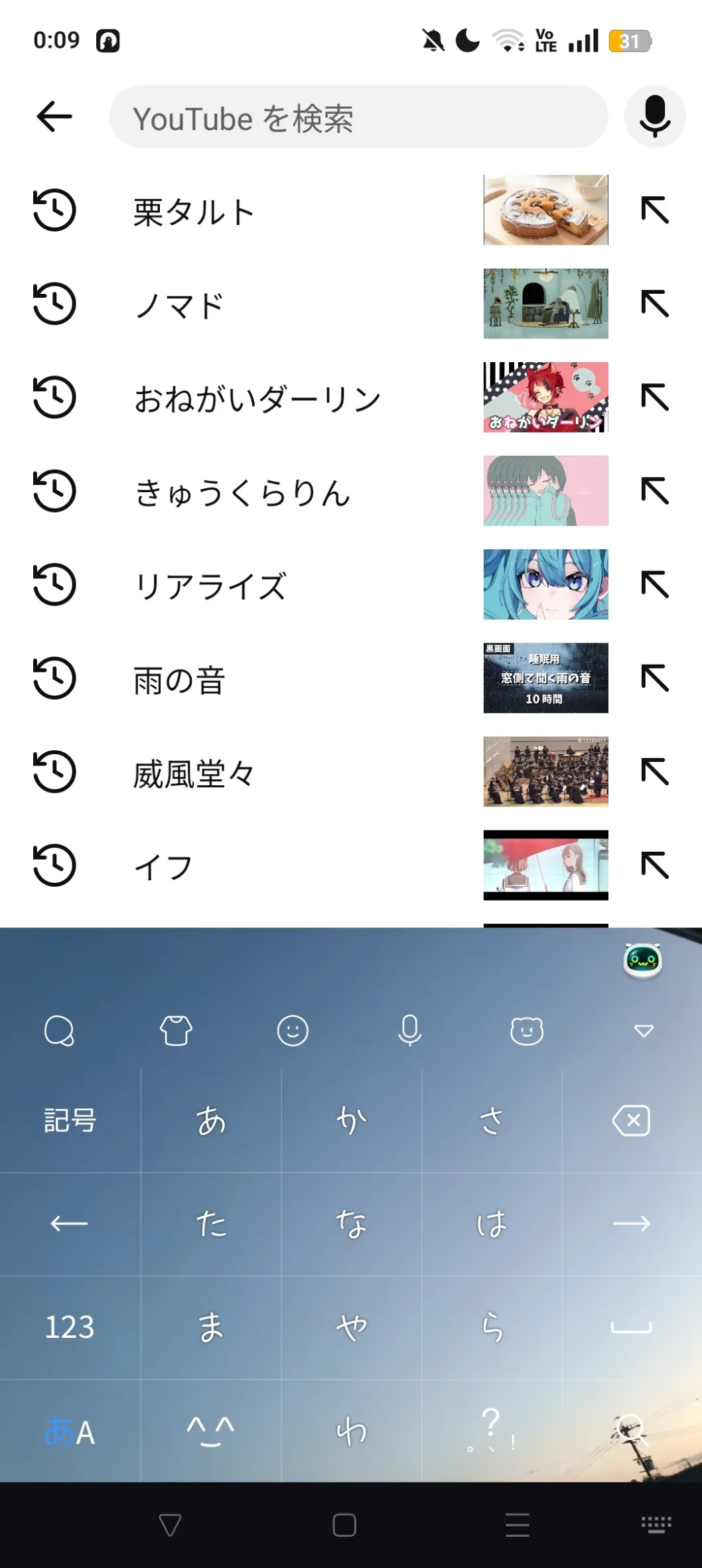Open the emoji picker on the keyboard
This screenshot has width=702, height=1568.
coord(293,1031)
